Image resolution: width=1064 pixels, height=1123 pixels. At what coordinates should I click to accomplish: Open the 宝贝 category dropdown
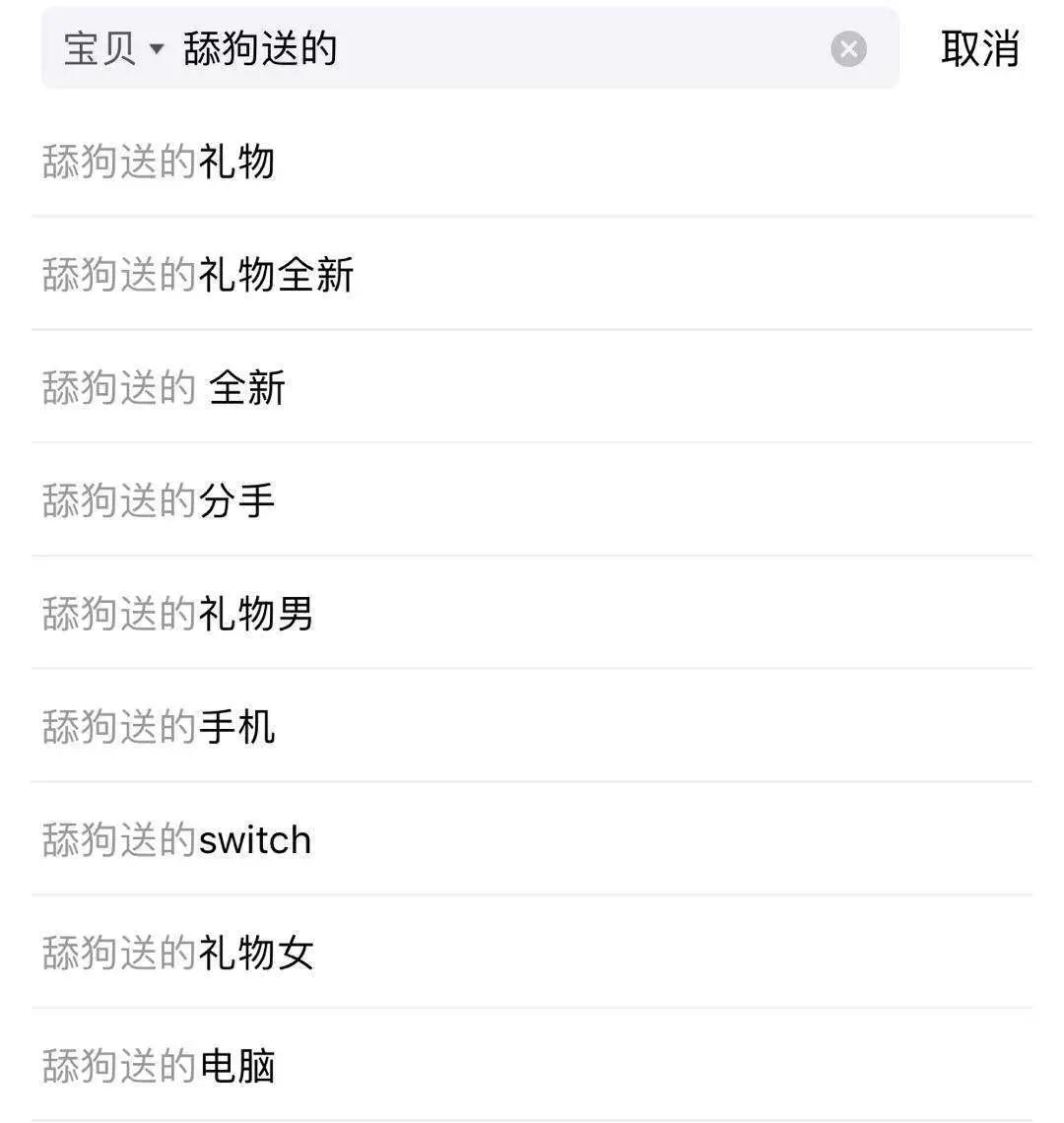tap(110, 49)
